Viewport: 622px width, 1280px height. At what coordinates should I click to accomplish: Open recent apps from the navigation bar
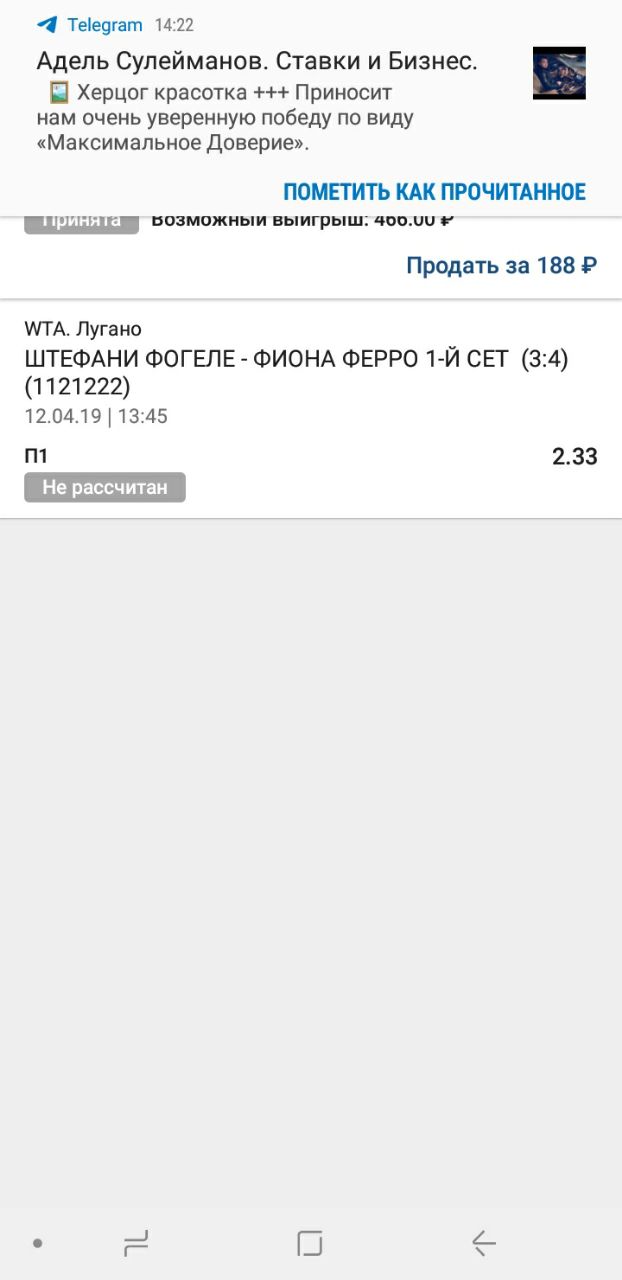(x=136, y=1243)
